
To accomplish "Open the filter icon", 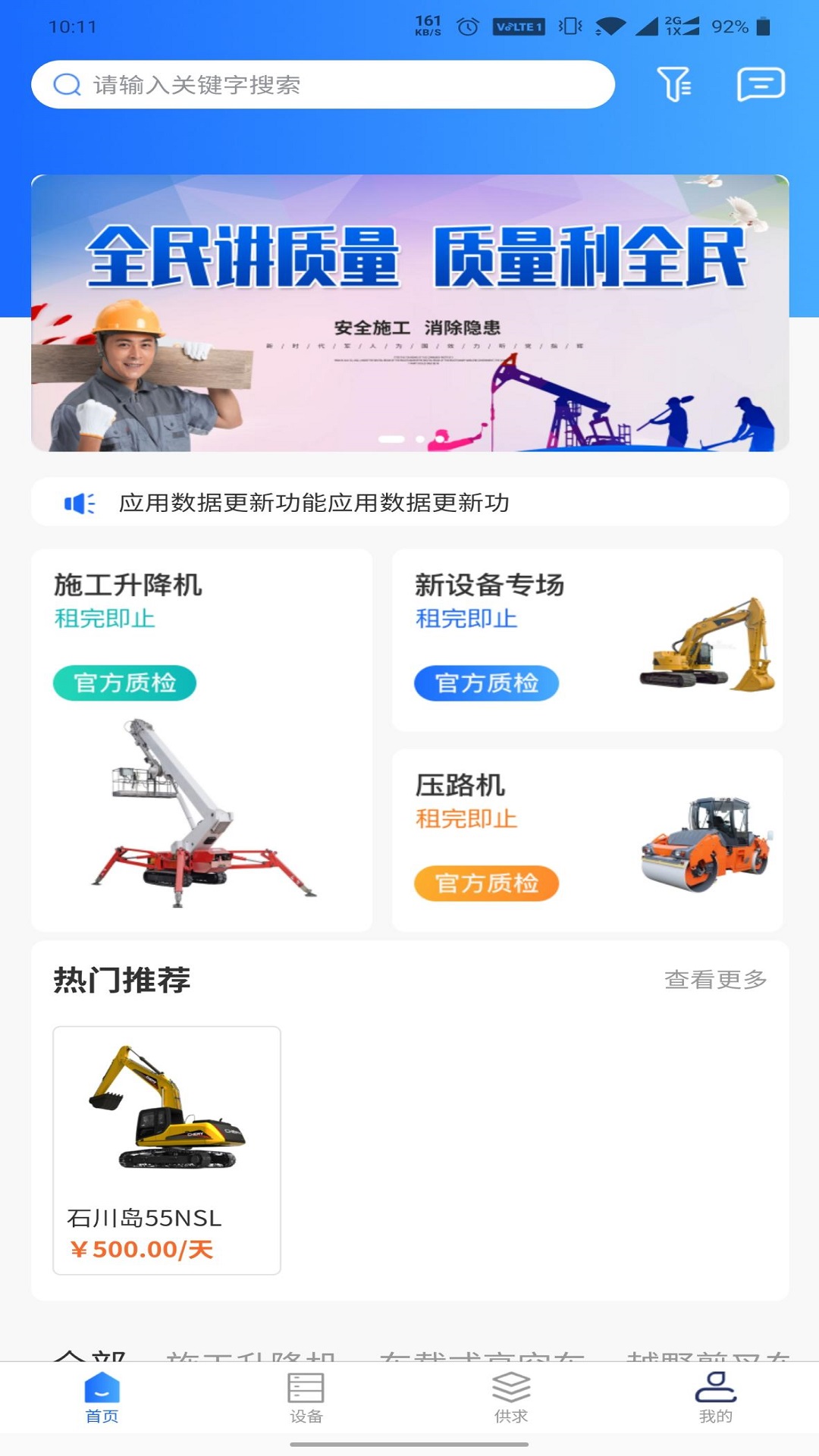I will pos(673,83).
